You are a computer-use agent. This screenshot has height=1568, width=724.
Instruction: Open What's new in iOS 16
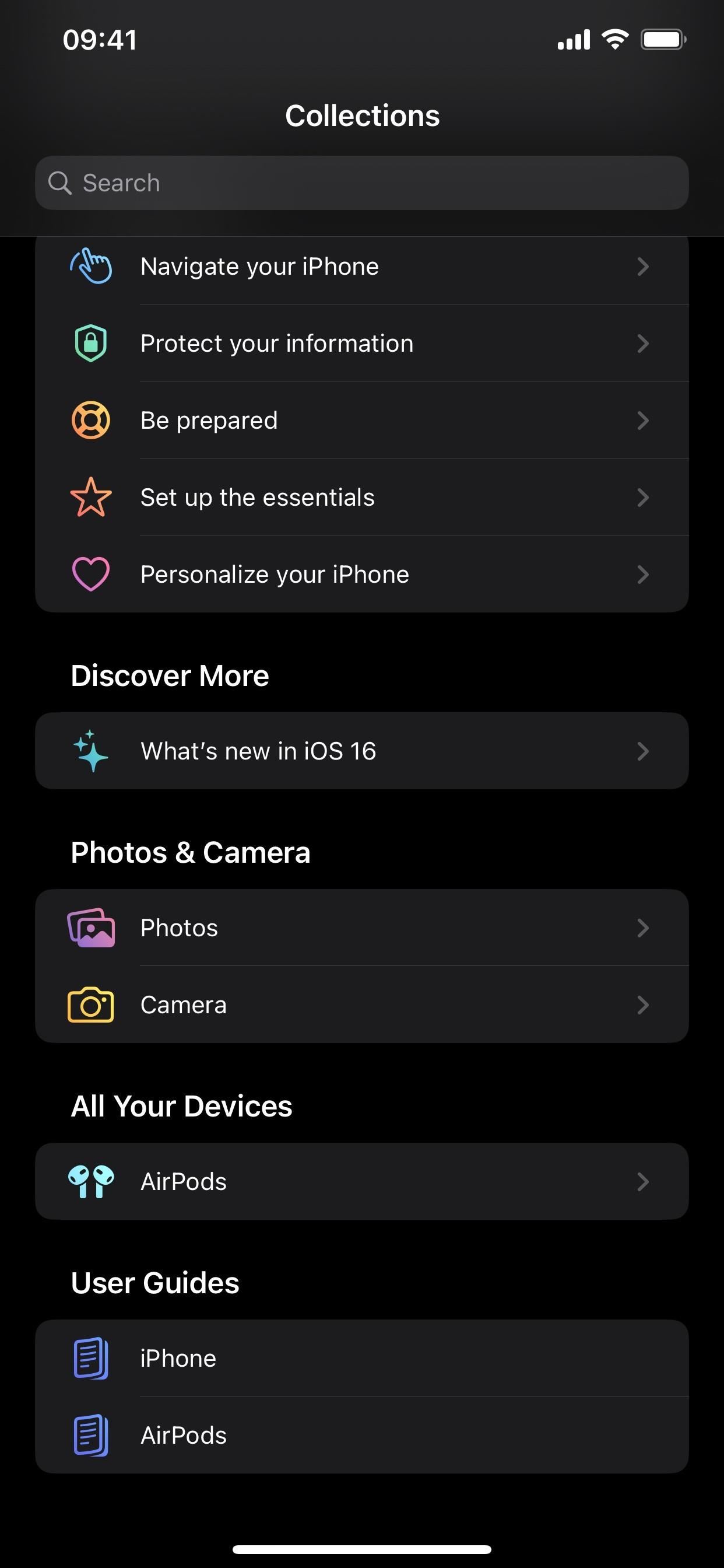[x=362, y=751]
